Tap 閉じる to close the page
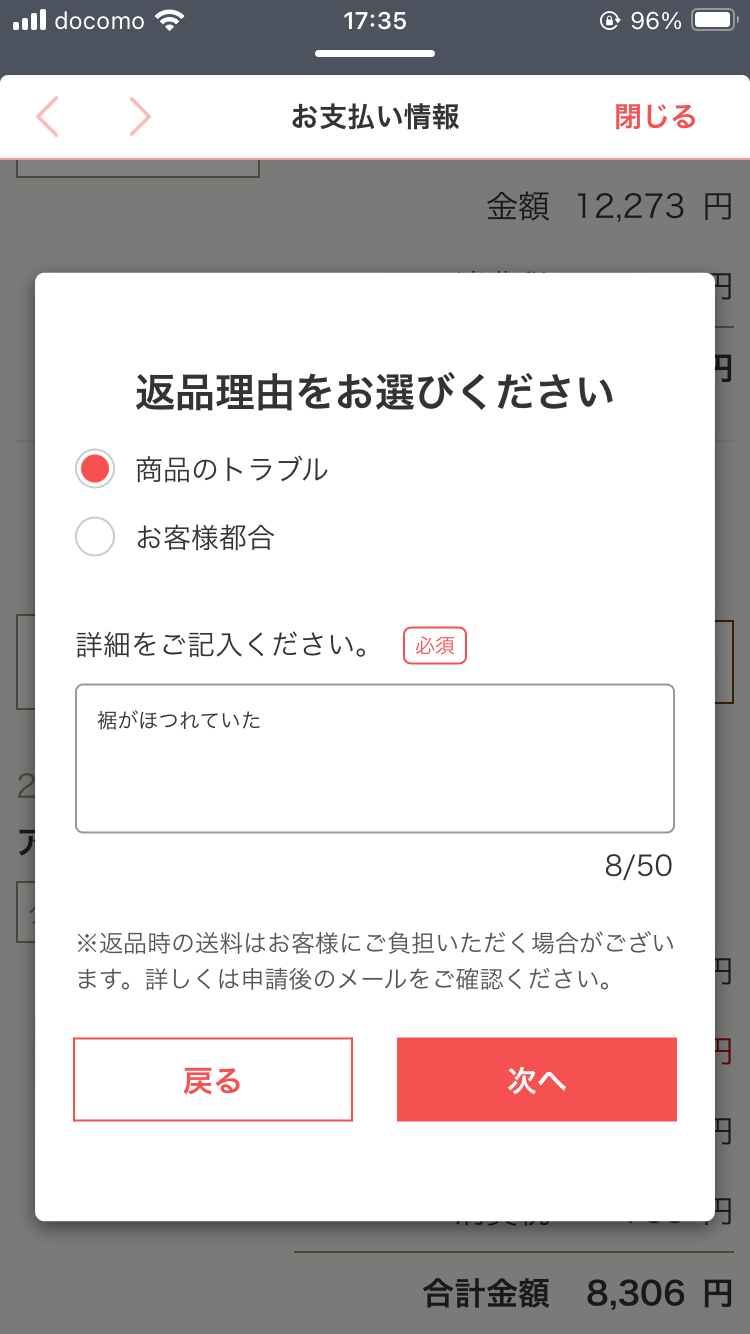750x1334 pixels. pos(655,117)
